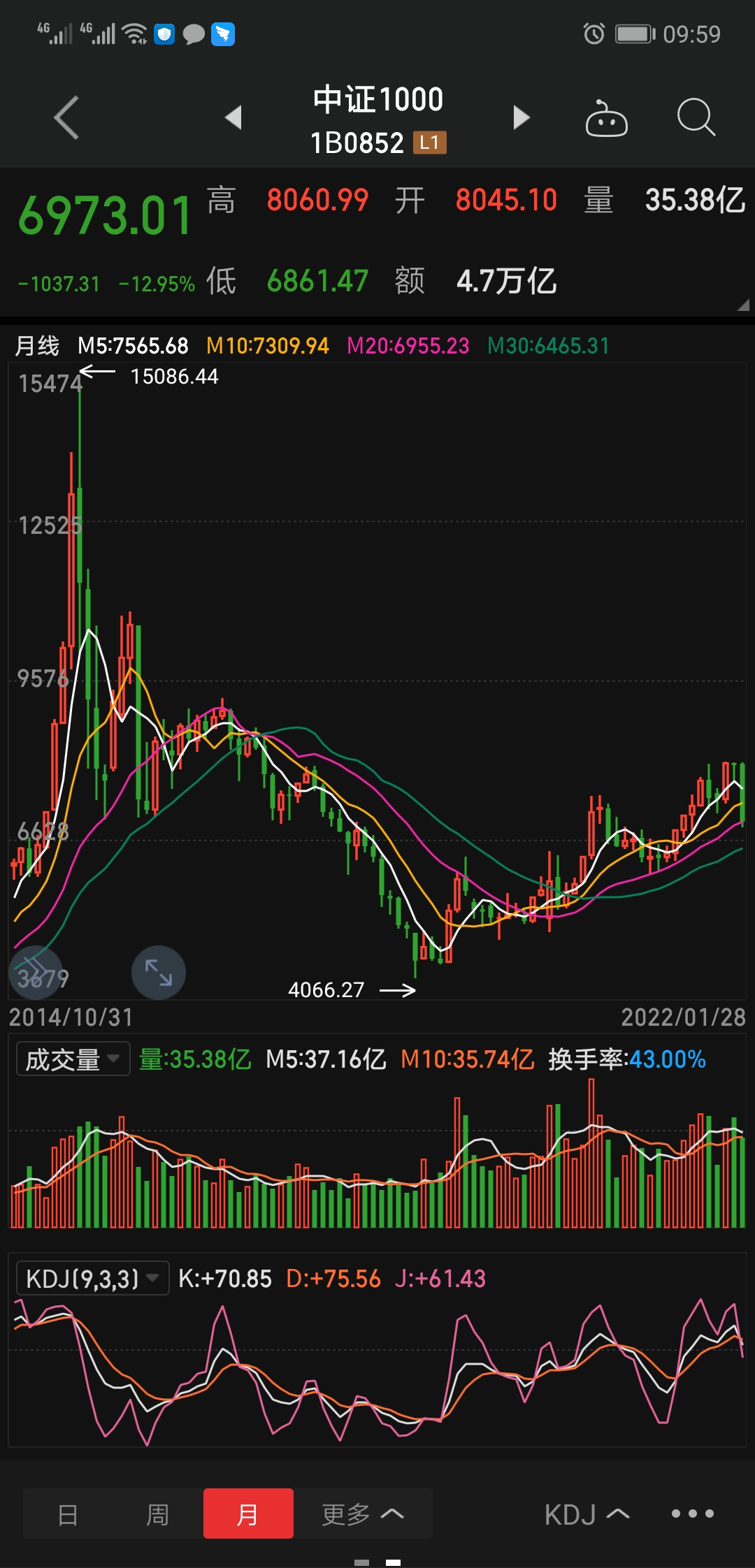Expand the KDJ indicator selector at bottom
Image resolution: width=755 pixels, height=1568 pixels.
(x=587, y=1514)
